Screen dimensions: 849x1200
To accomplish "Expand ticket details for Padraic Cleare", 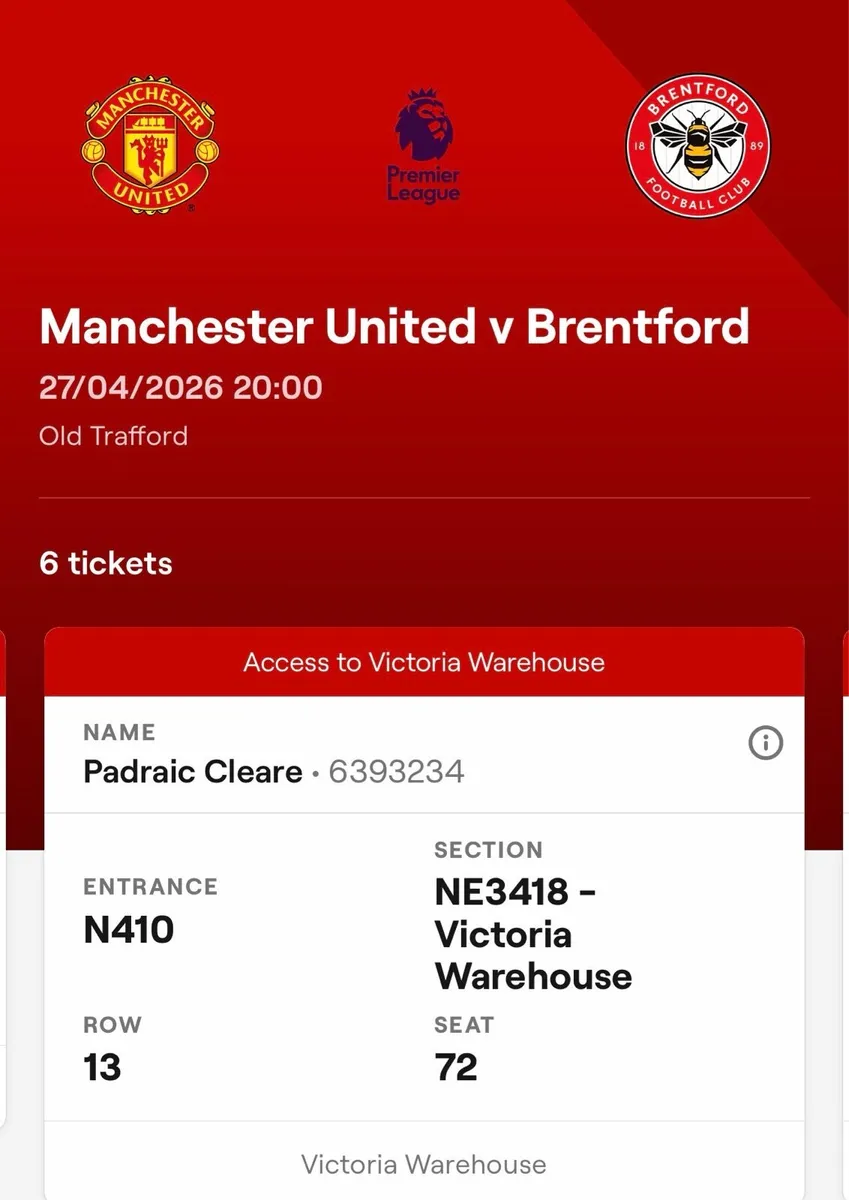I will (x=192, y=771).
